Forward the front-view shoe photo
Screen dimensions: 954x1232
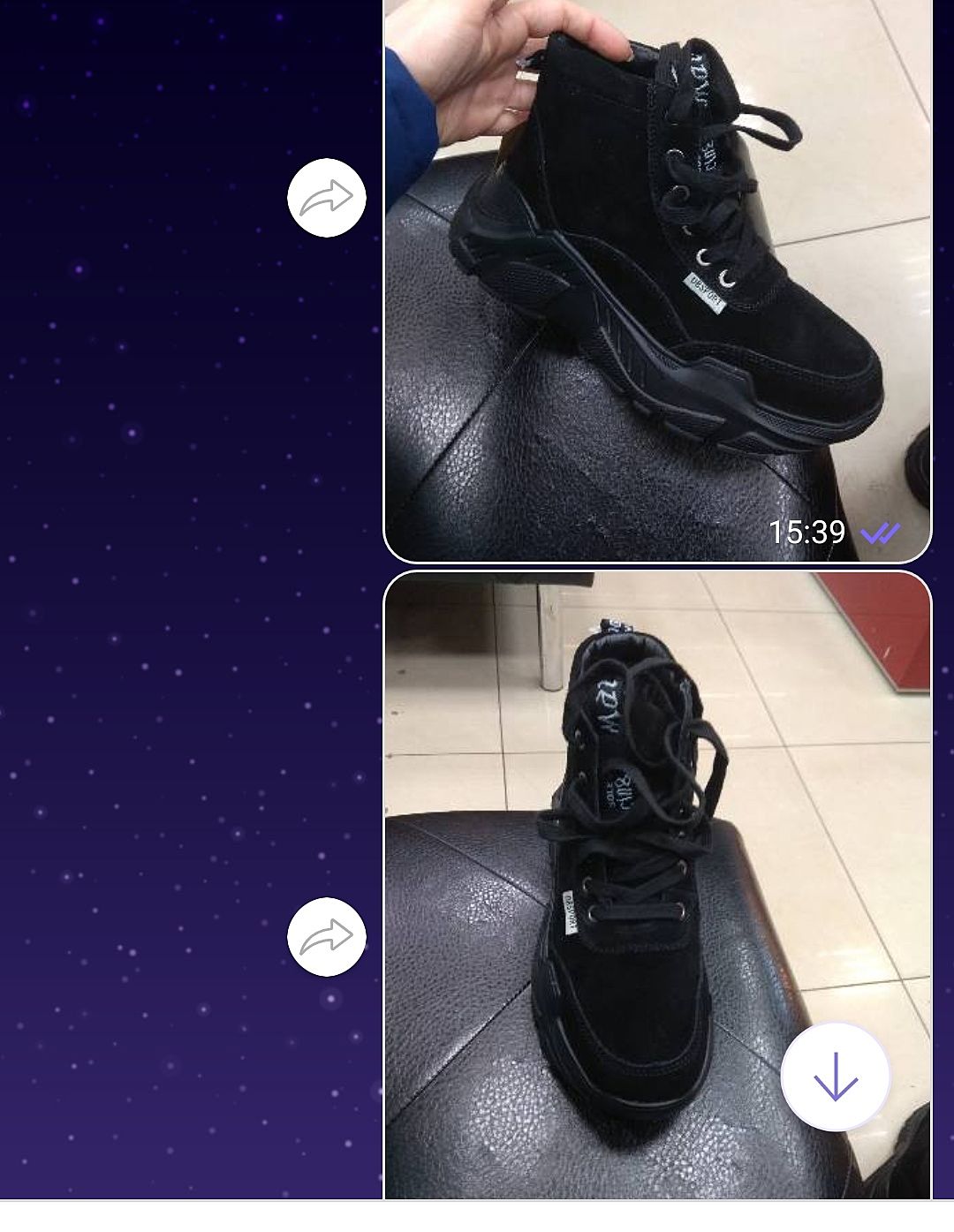[326, 937]
